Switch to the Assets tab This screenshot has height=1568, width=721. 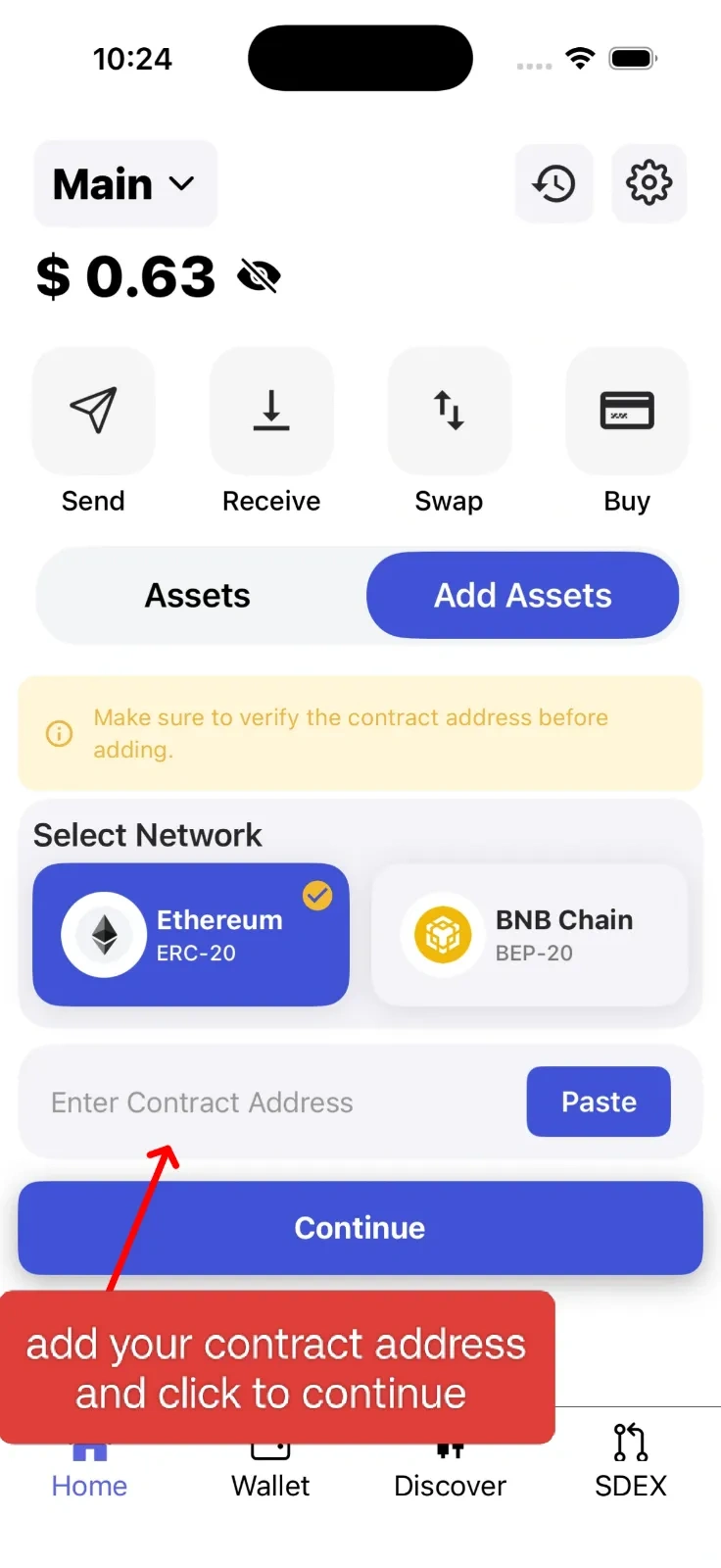click(197, 595)
